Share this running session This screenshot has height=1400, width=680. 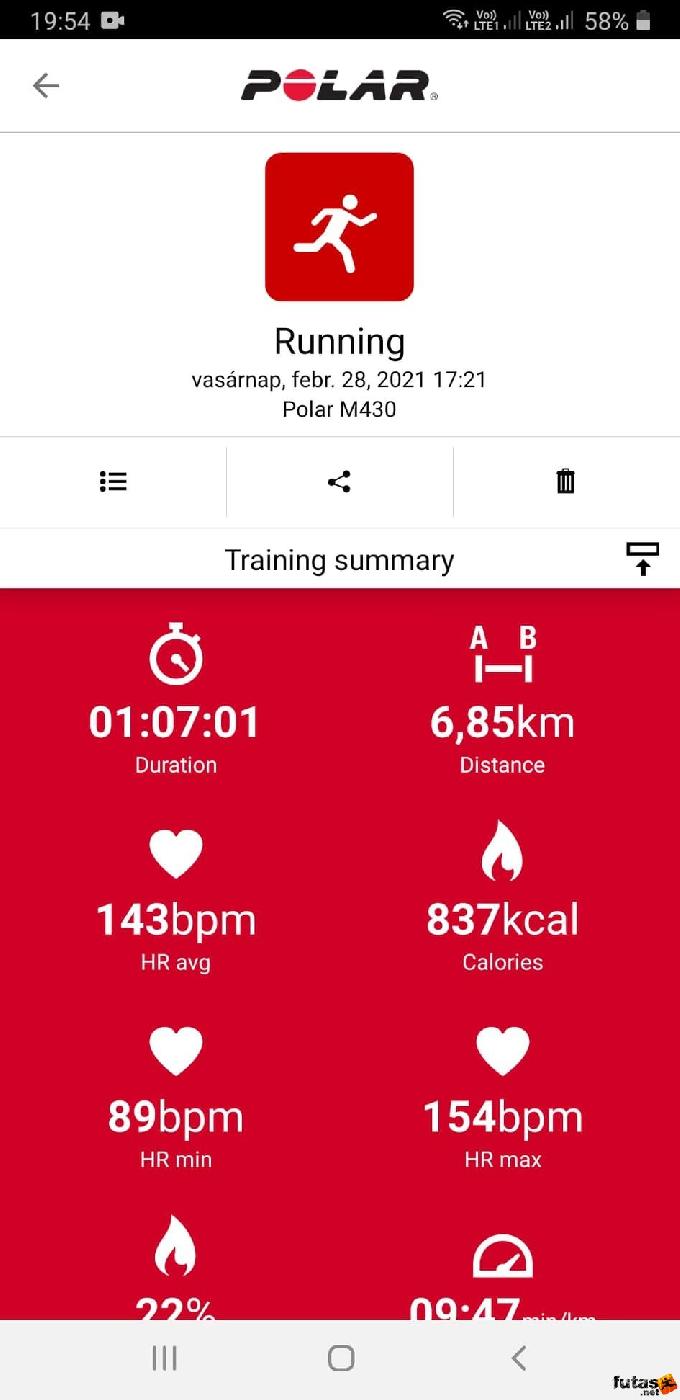pos(340,482)
